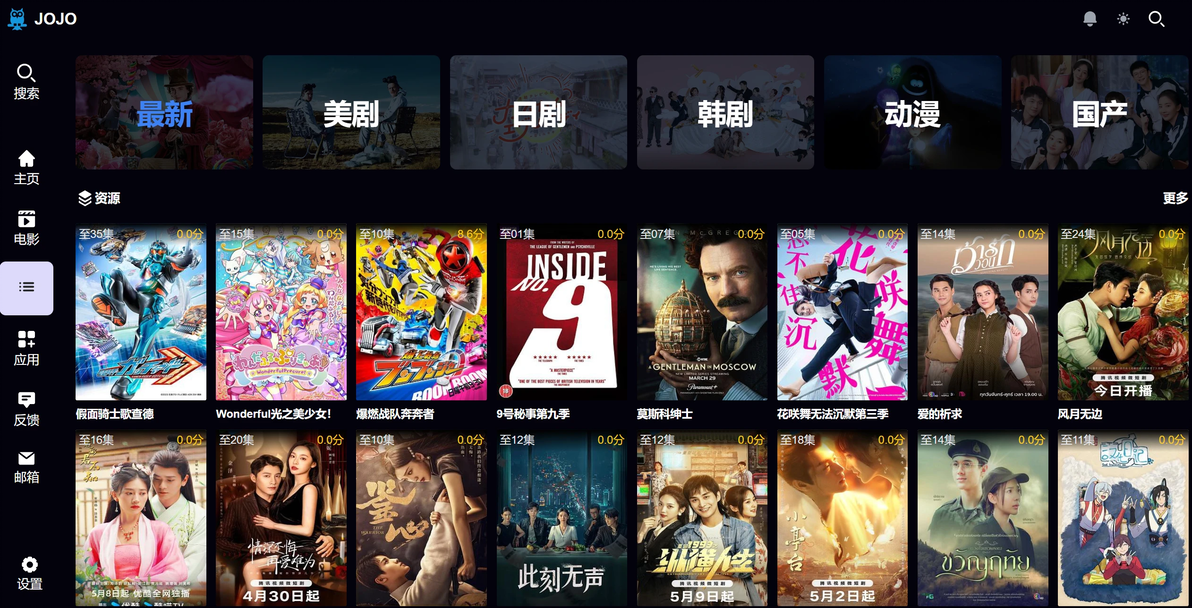Open 设置 from the sidebar
This screenshot has width=1192, height=608.
click(x=30, y=573)
